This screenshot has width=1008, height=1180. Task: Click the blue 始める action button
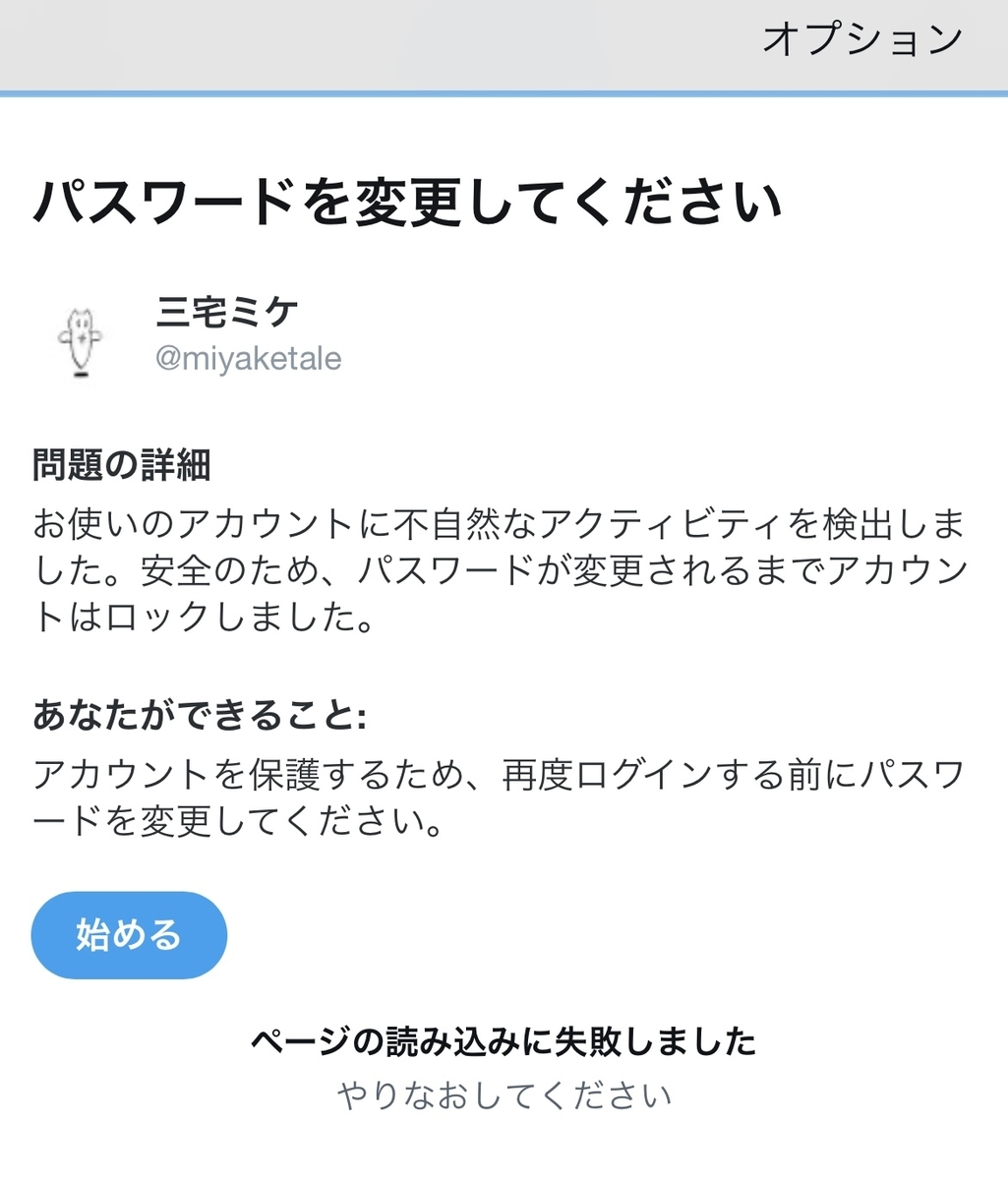129,935
